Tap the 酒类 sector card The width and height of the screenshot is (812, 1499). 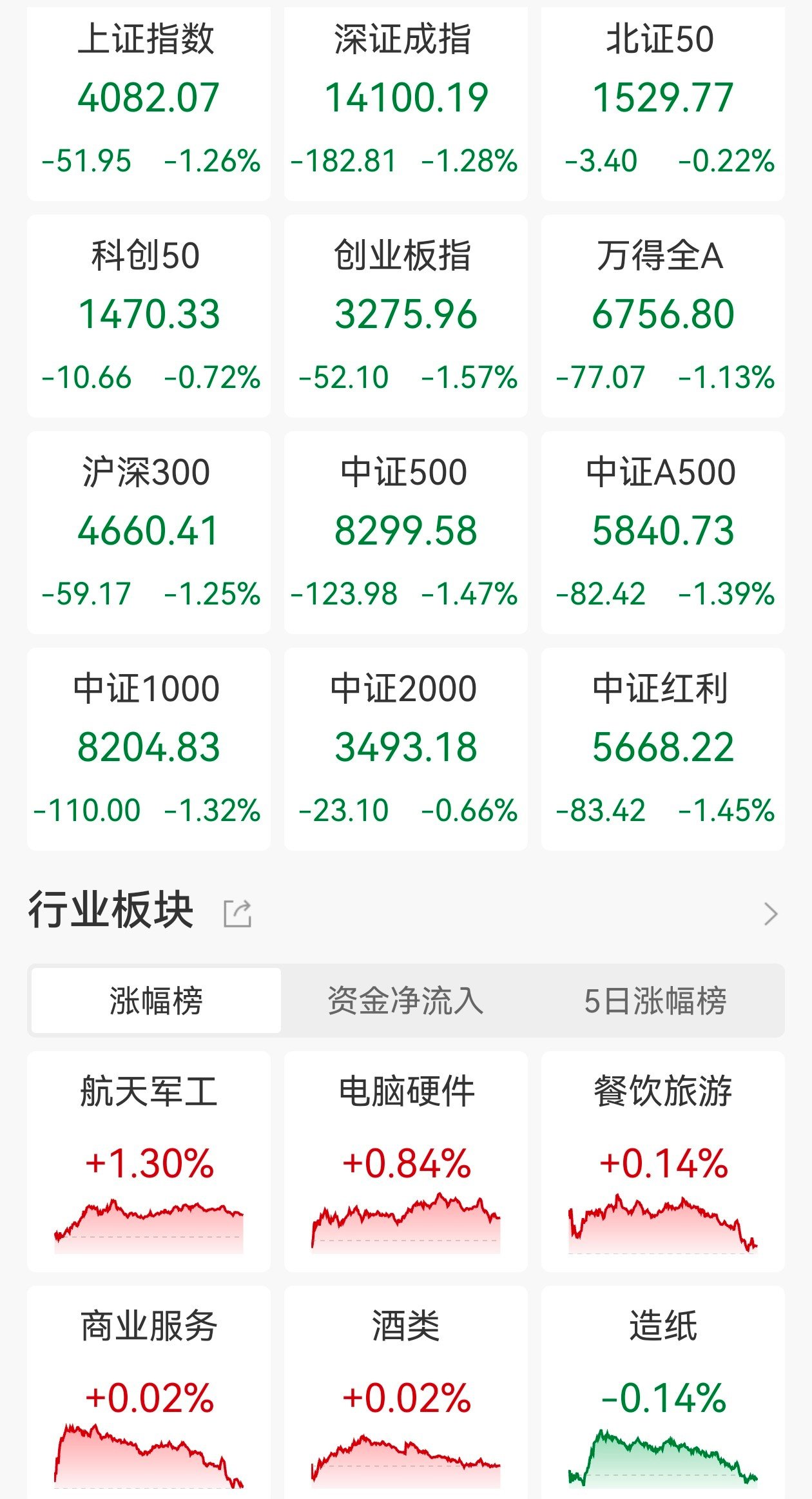pos(406,1392)
